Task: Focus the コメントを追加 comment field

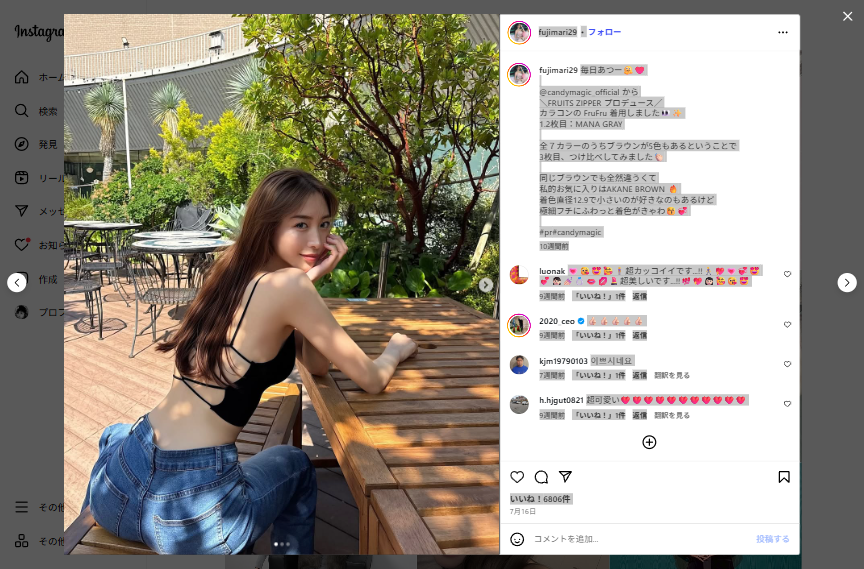Action: (x=640, y=539)
